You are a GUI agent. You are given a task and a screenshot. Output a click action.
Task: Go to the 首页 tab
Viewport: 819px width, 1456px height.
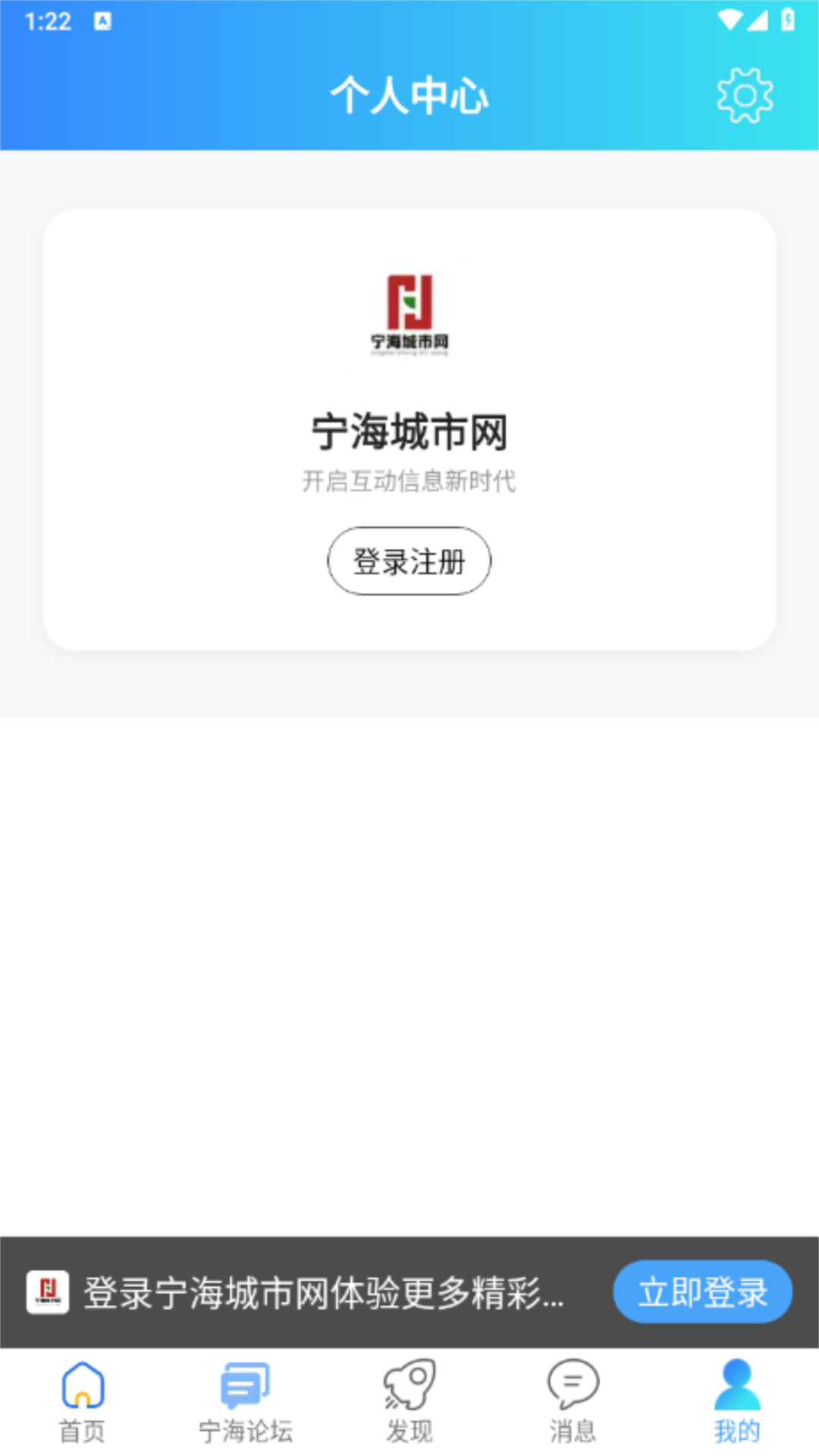pyautogui.click(x=82, y=1401)
